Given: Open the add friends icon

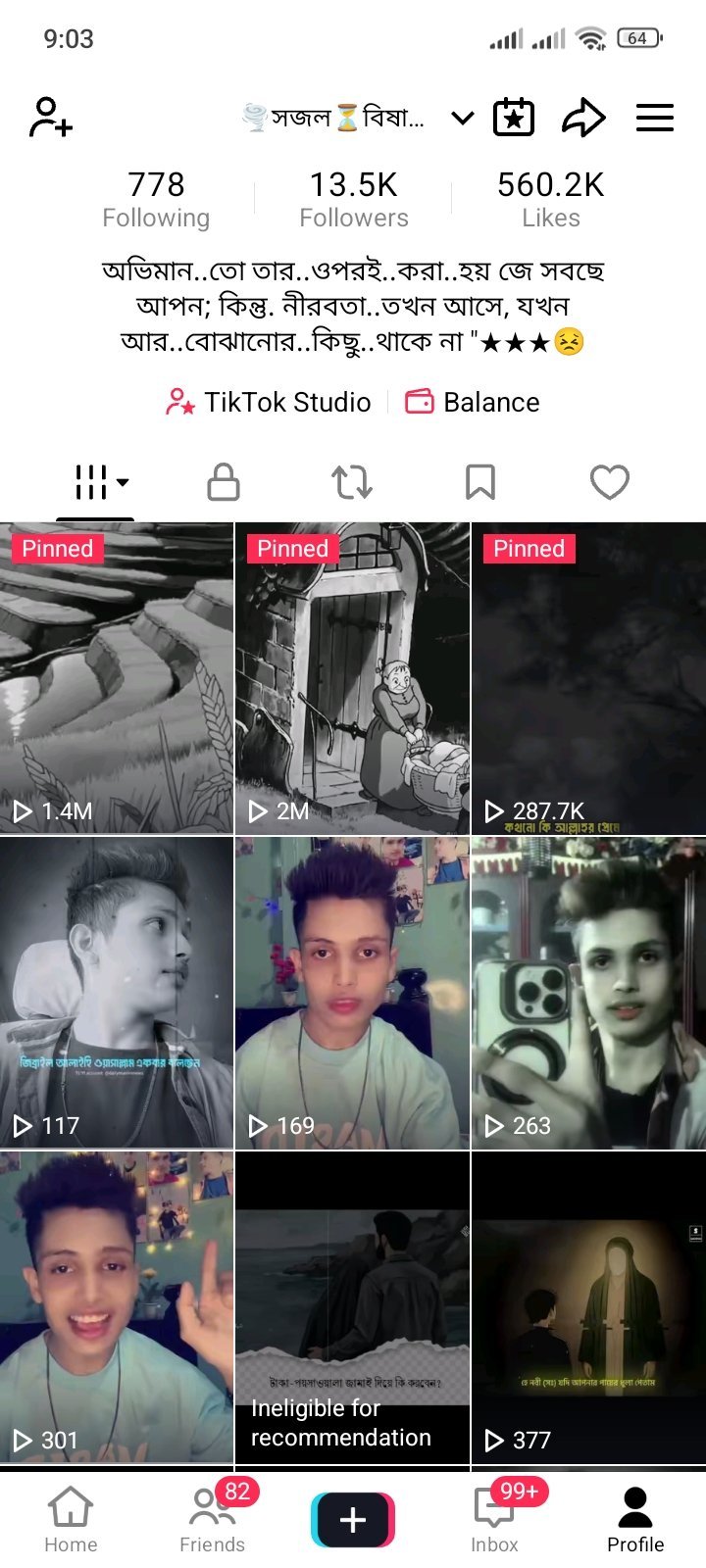Looking at the screenshot, I should tap(51, 118).
